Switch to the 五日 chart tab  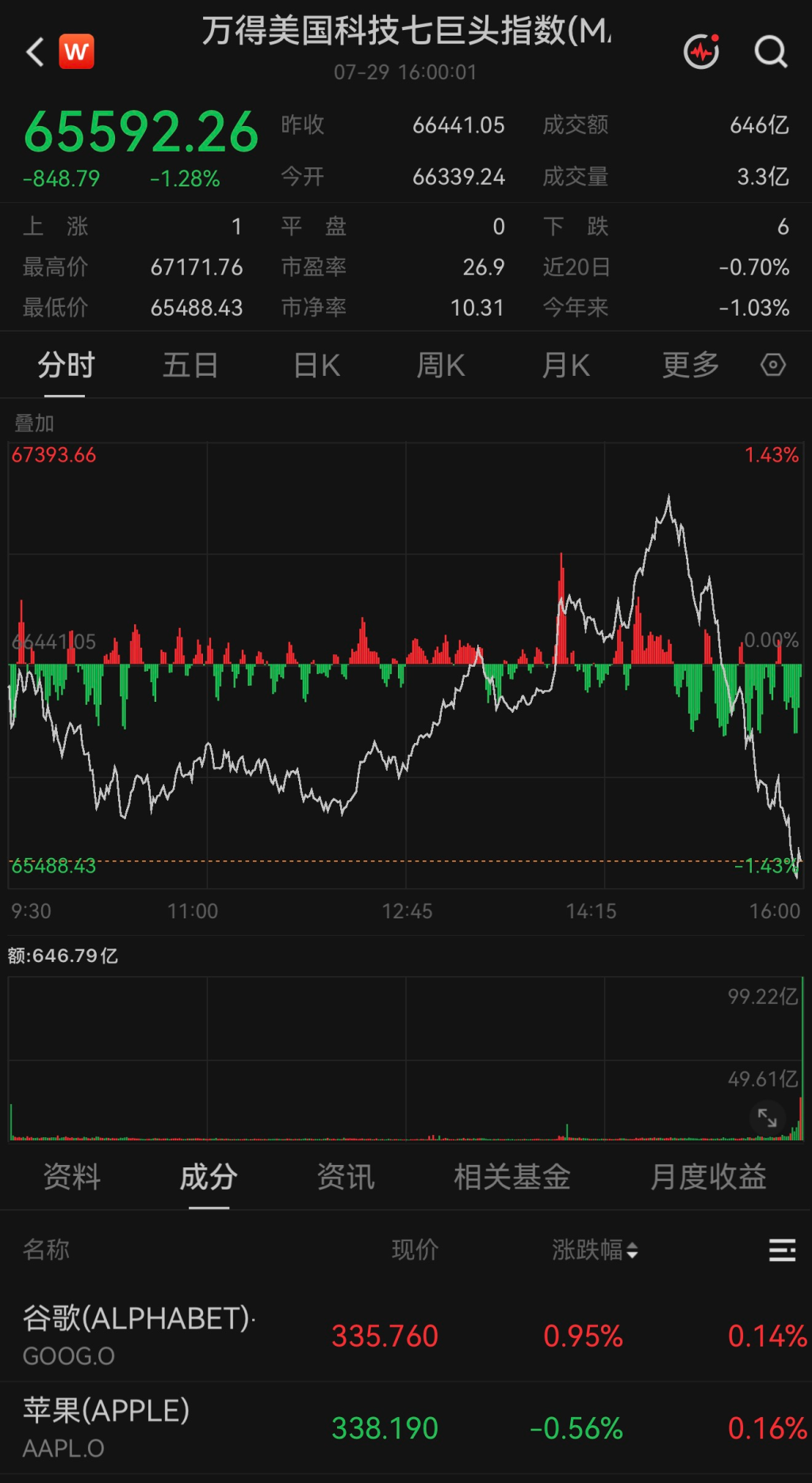click(190, 366)
